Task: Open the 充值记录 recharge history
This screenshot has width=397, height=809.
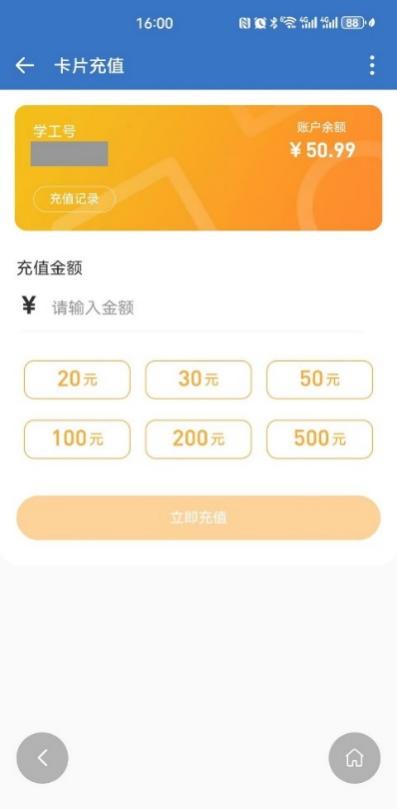Action: point(74,199)
